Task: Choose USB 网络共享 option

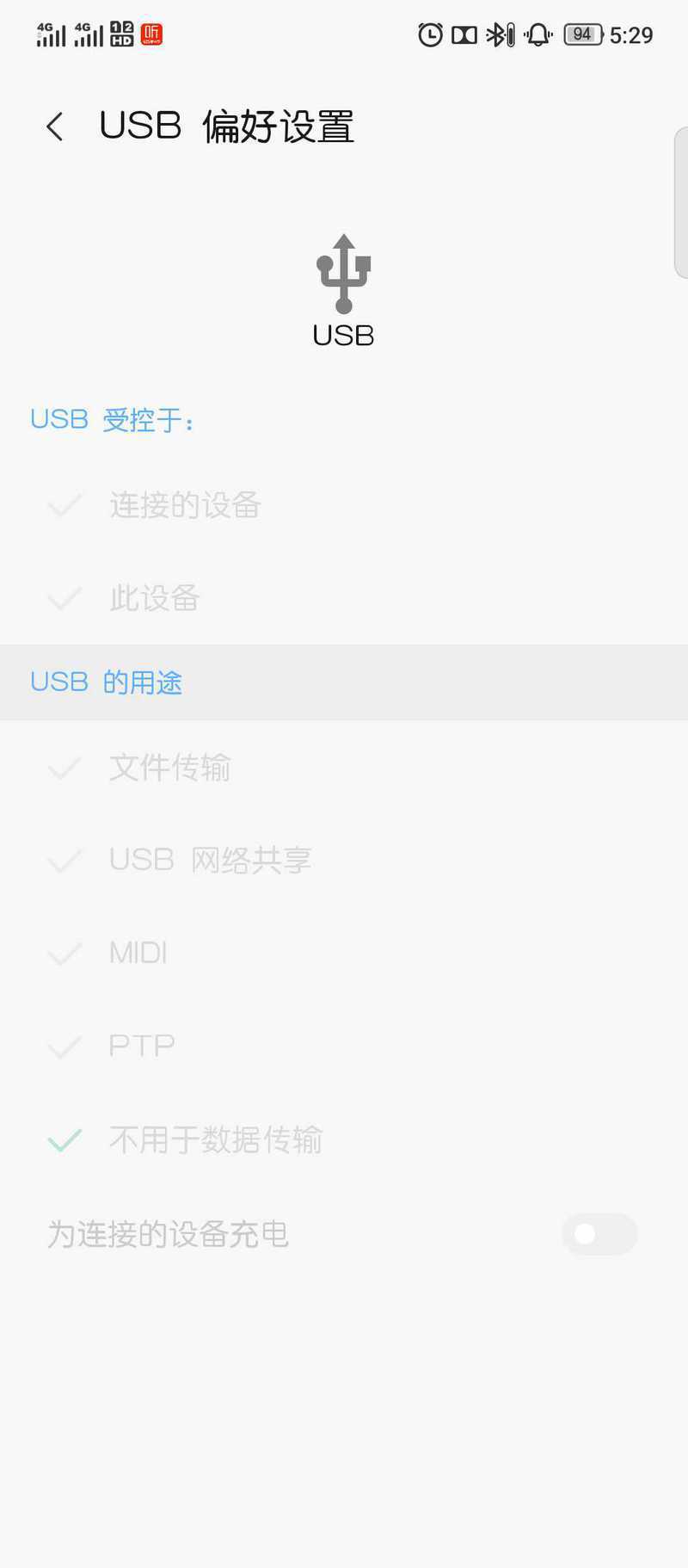Action: tap(344, 860)
